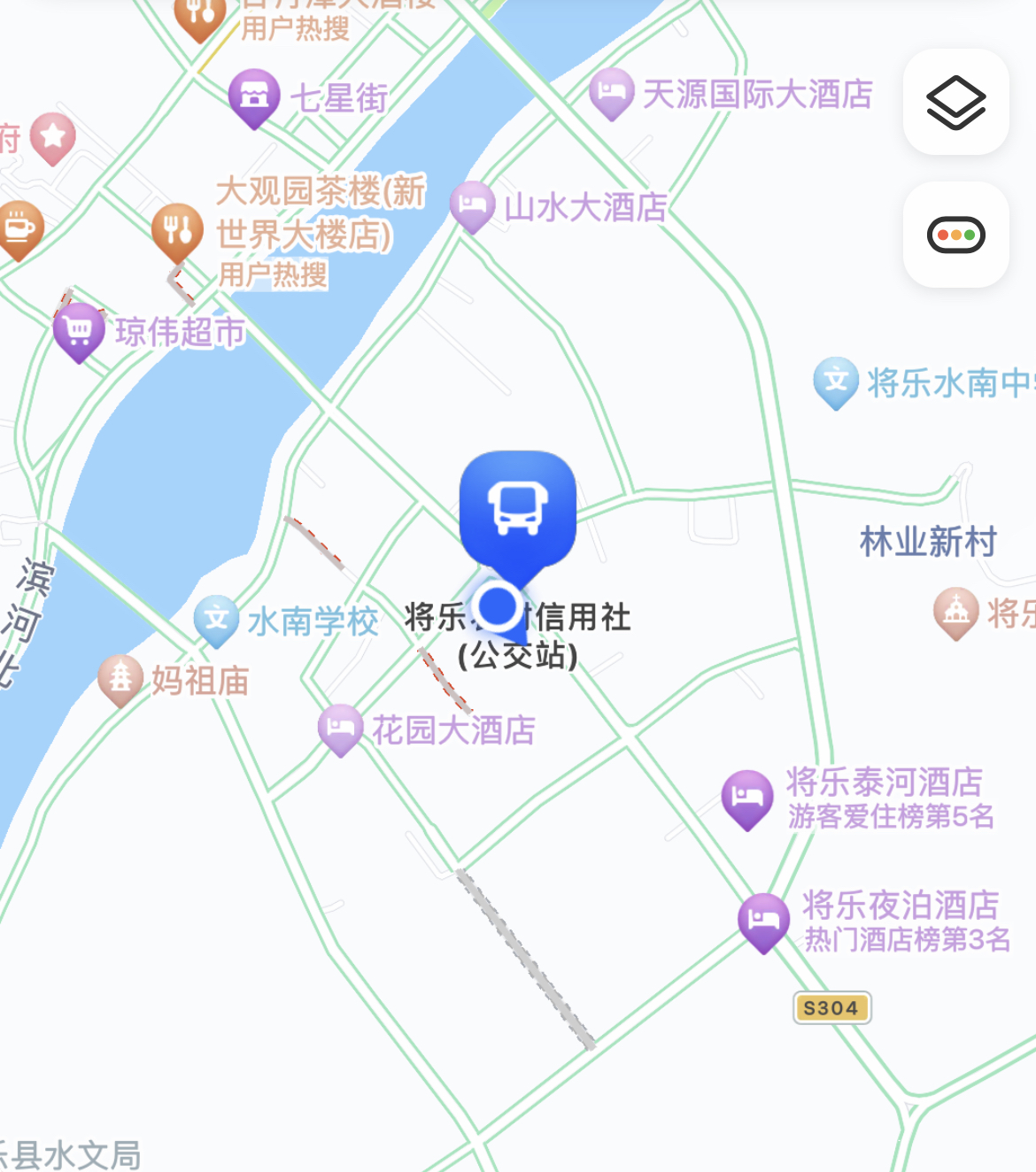Open the 天源国际大酒店 hotel marker
The image size is (1036, 1172).
(611, 92)
